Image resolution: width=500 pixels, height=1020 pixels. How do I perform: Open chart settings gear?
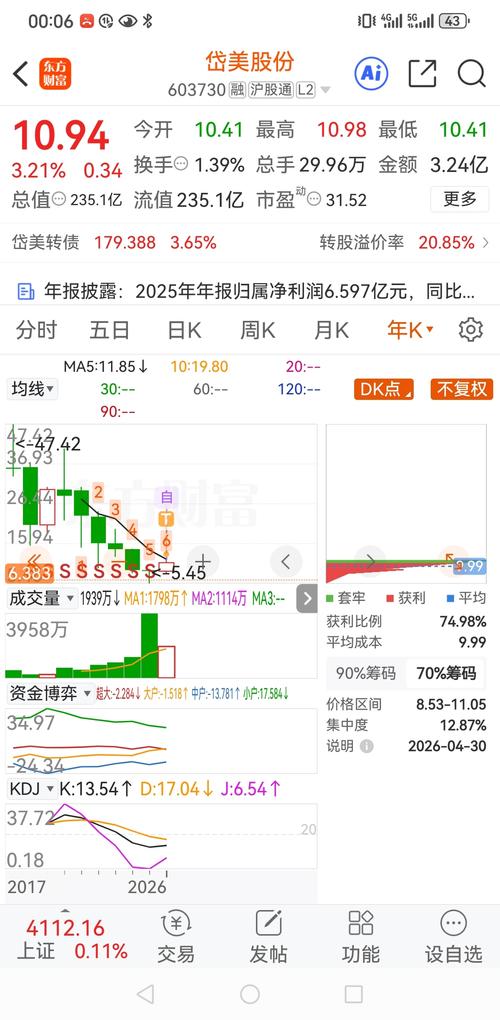coord(471,330)
